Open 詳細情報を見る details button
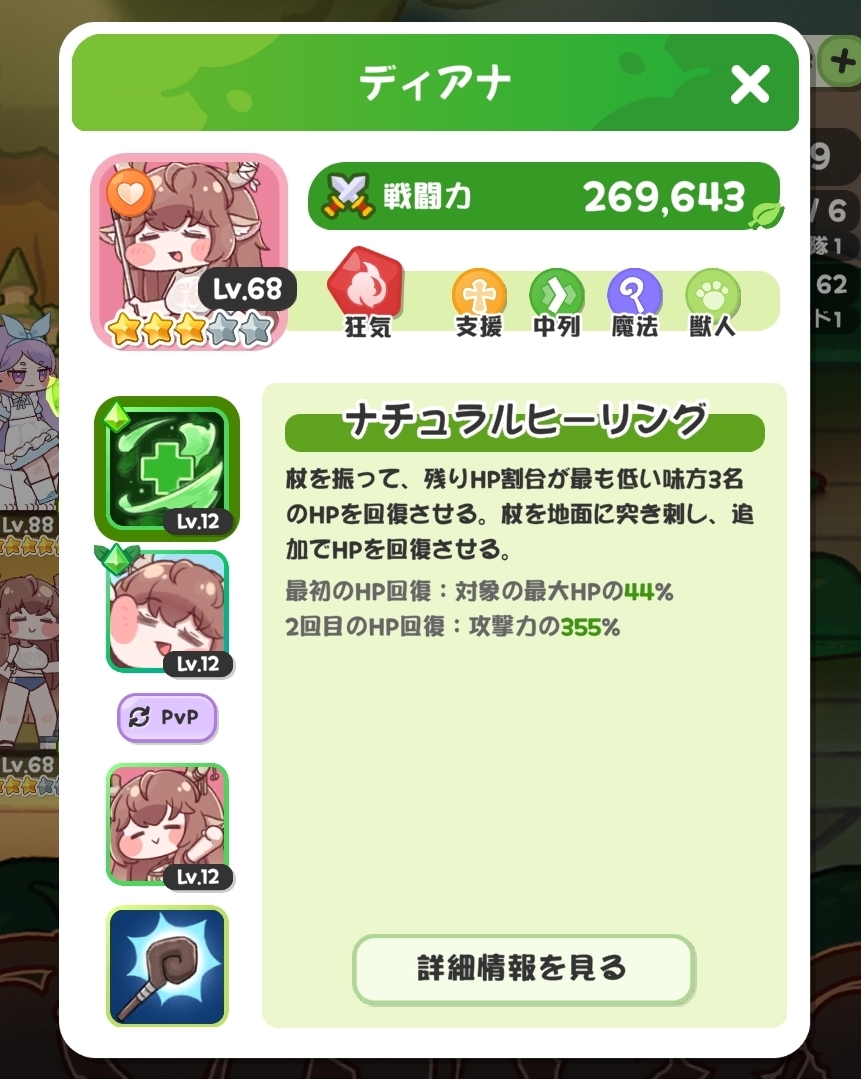 [x=523, y=969]
